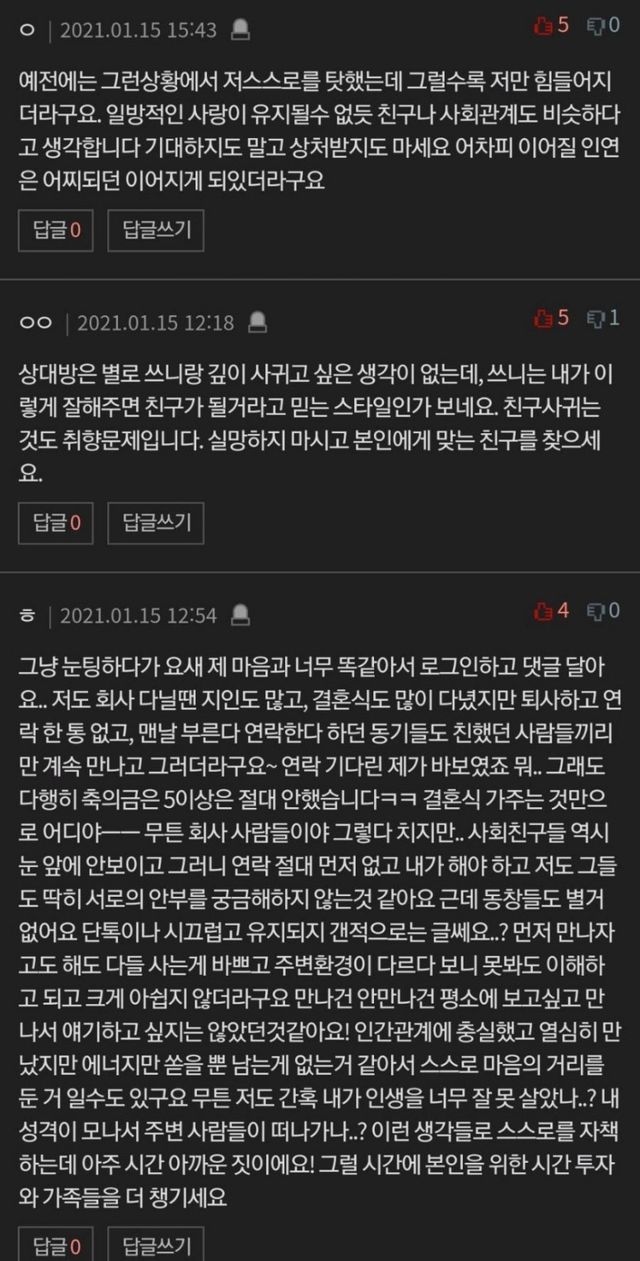Report the comment posted at 15:43
Screen dimensions: 640x1261
[240, 30]
